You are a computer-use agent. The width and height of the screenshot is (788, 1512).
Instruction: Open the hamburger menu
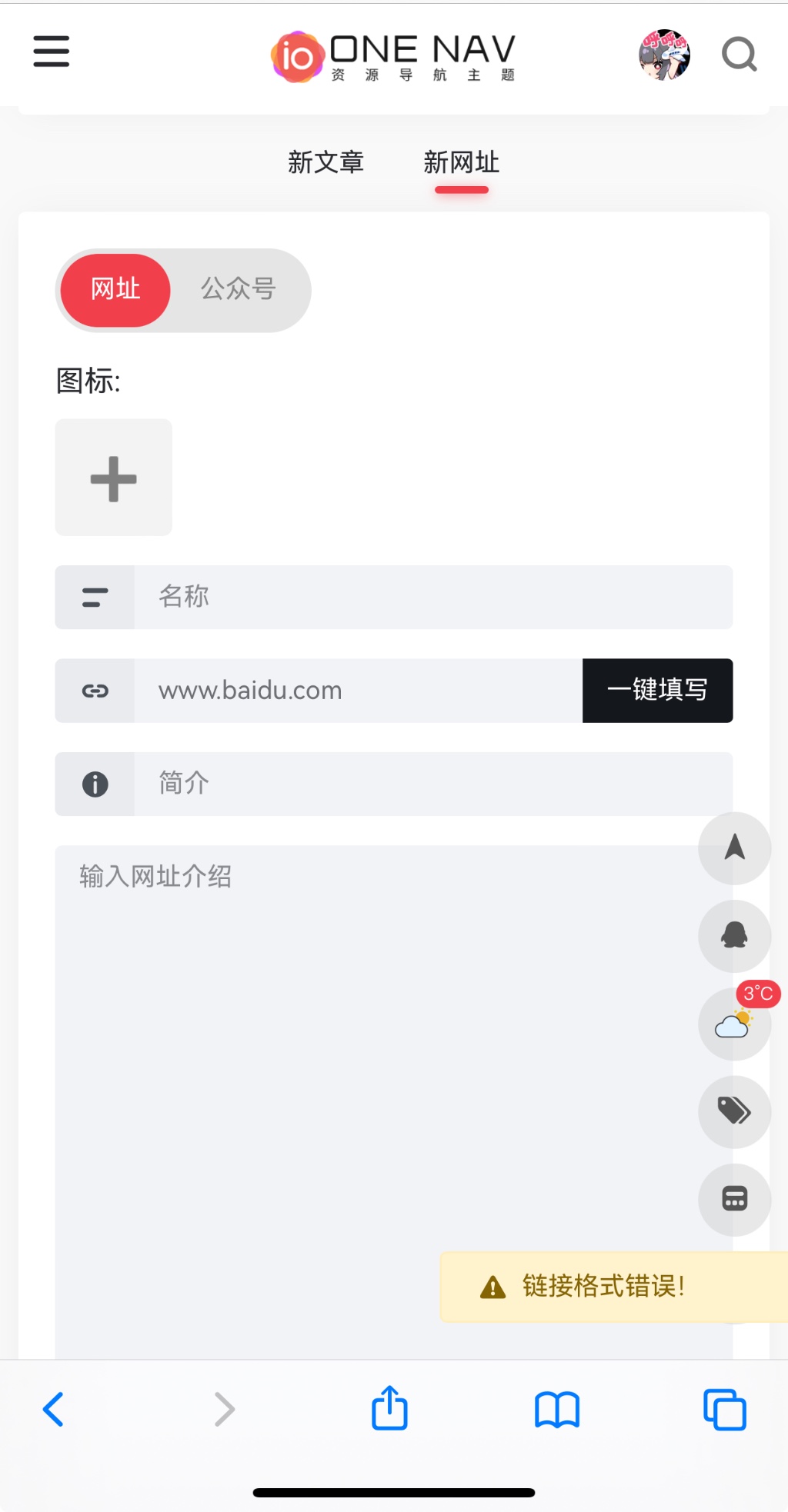(52, 52)
